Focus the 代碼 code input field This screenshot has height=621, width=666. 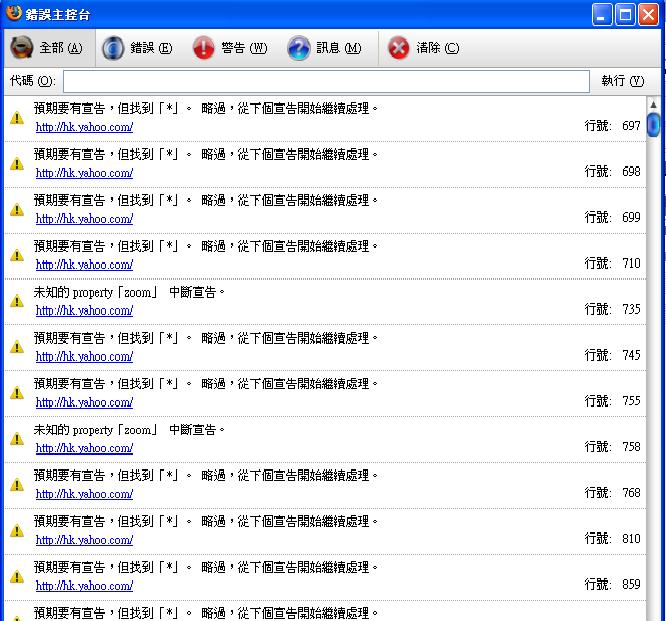point(326,81)
